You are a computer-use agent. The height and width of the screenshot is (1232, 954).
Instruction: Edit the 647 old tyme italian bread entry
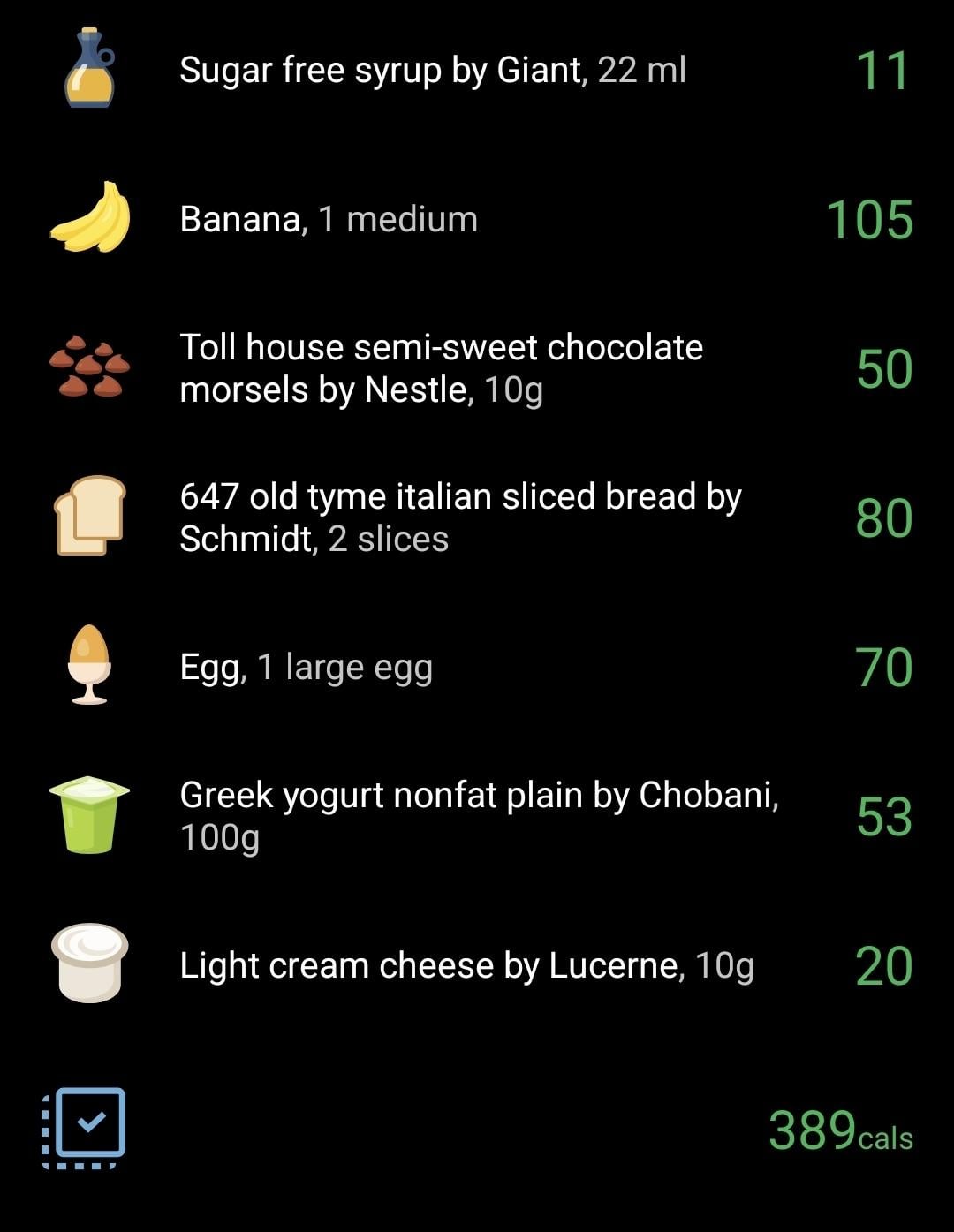pos(459,518)
